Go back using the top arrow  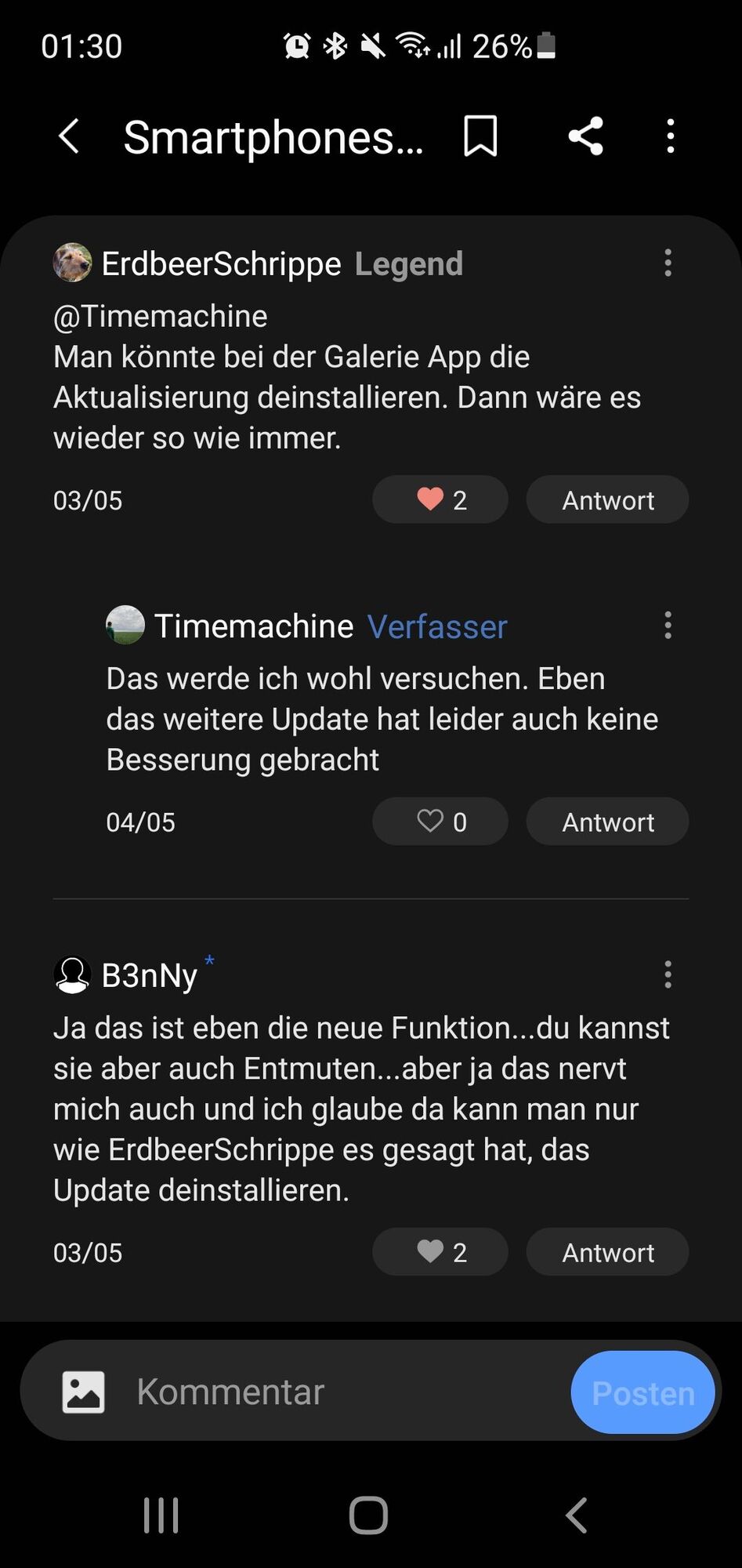69,136
